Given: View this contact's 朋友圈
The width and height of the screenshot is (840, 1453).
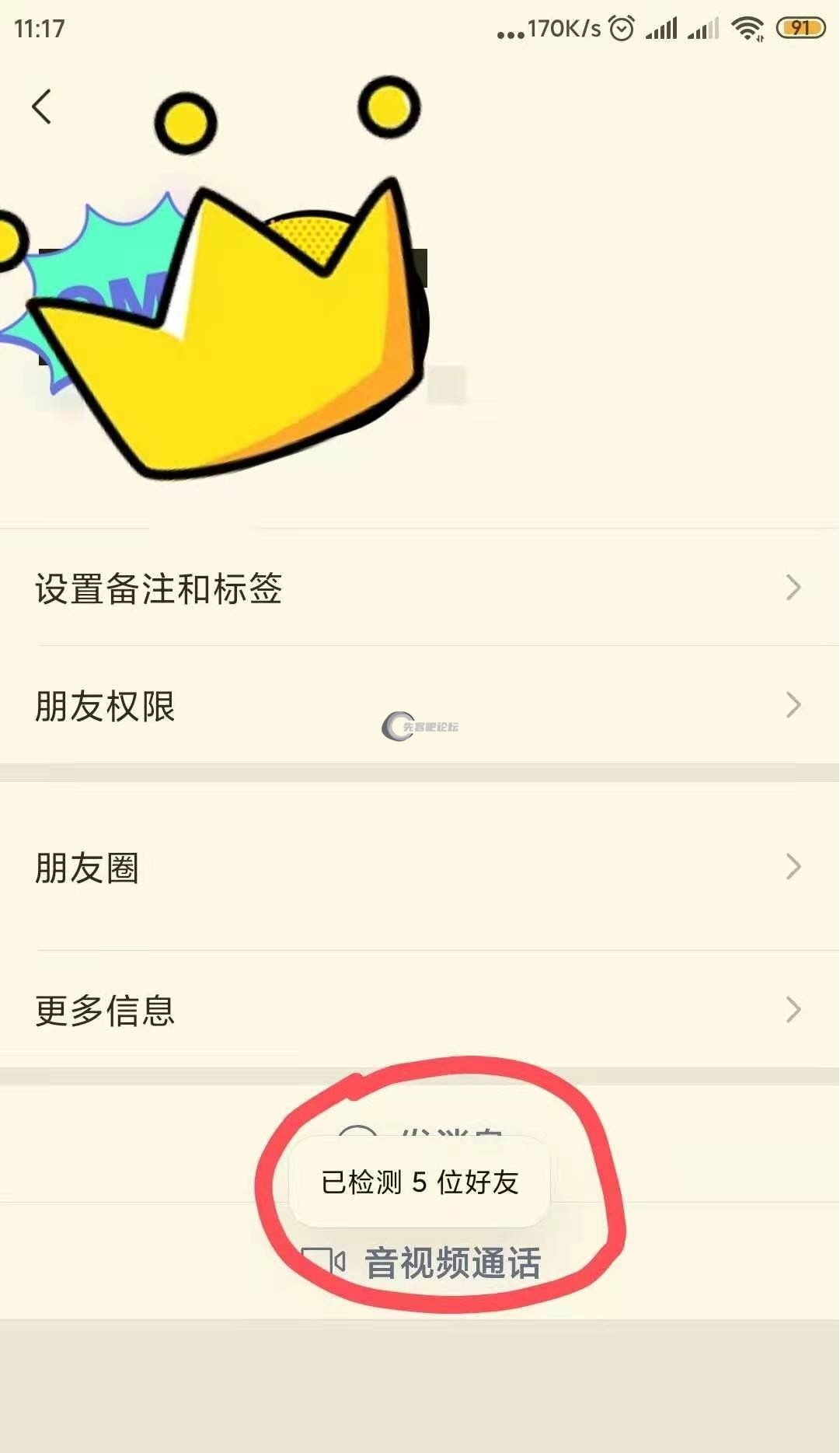Looking at the screenshot, I should pyautogui.click(x=420, y=868).
